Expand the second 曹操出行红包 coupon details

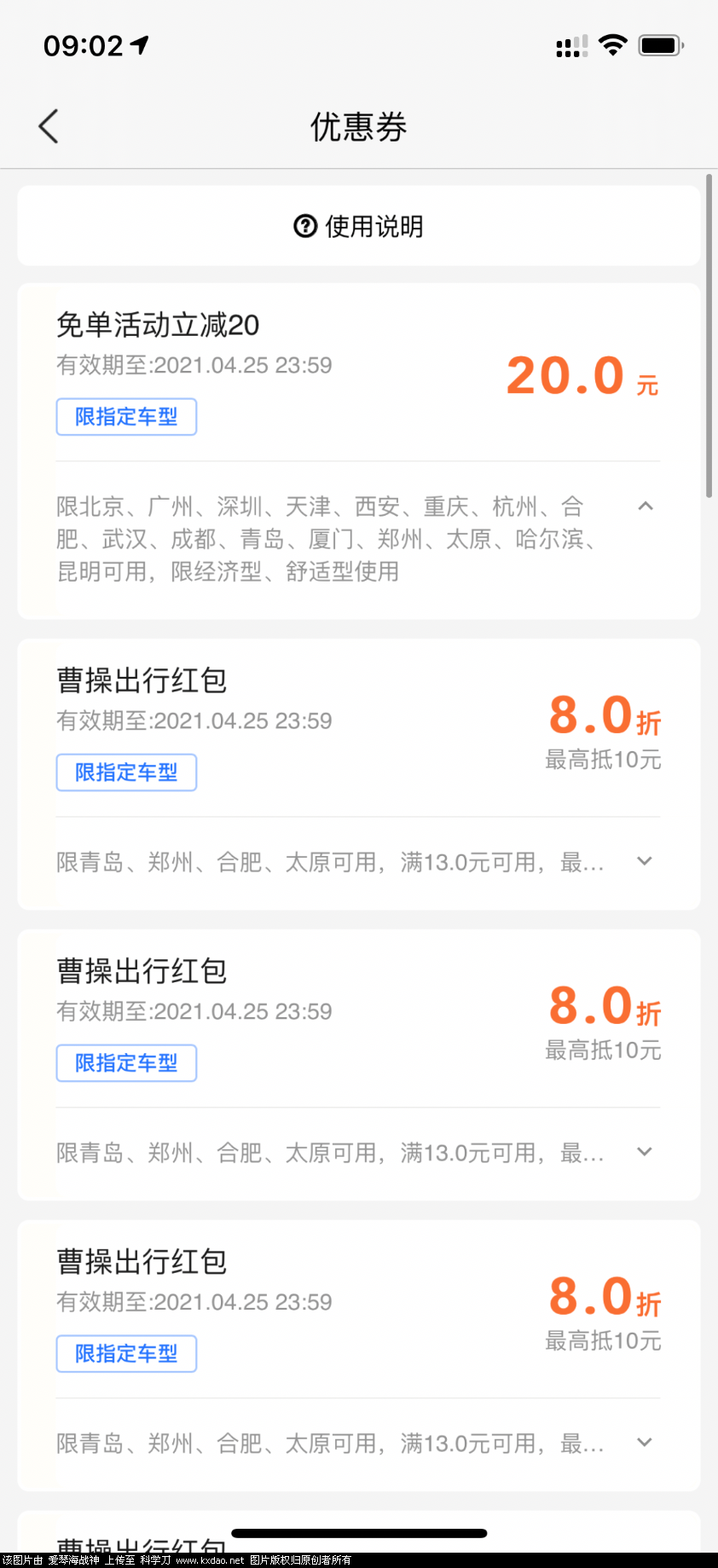click(x=645, y=1152)
